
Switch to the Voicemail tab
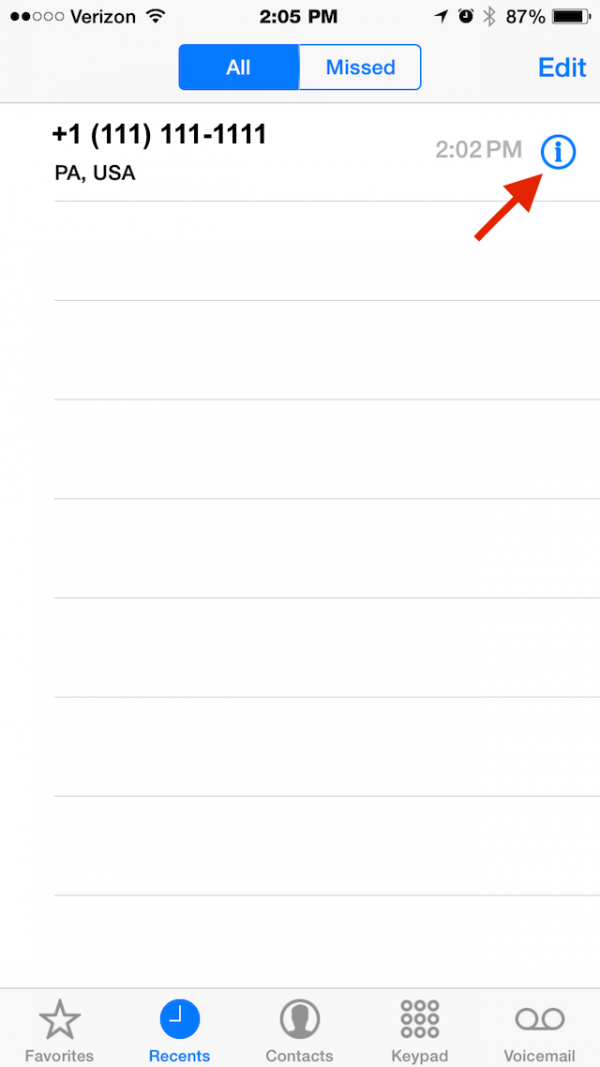click(x=539, y=1030)
